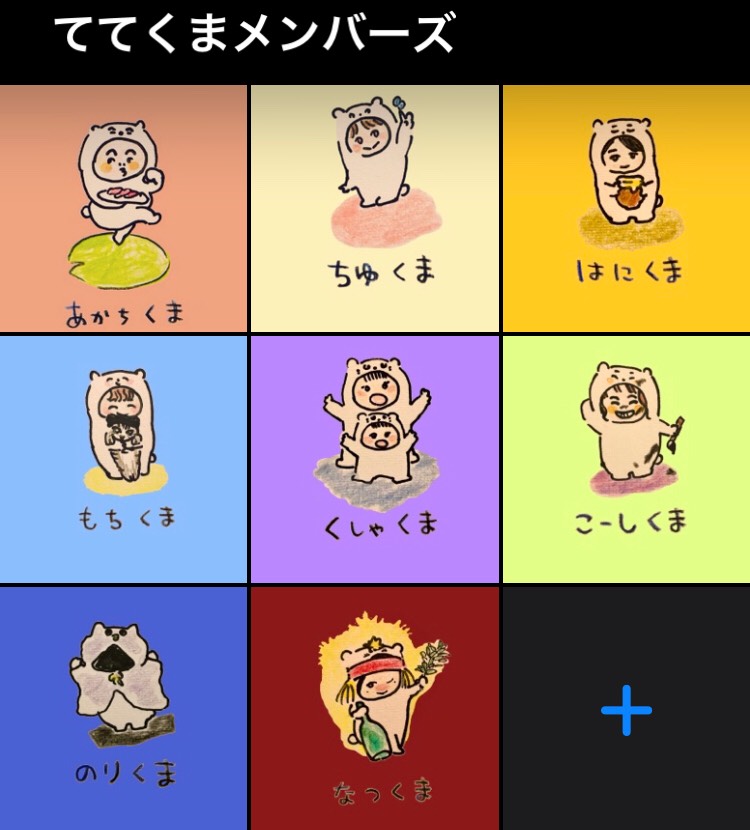
Task: Open the くしゃくま tile
Action: point(374,457)
